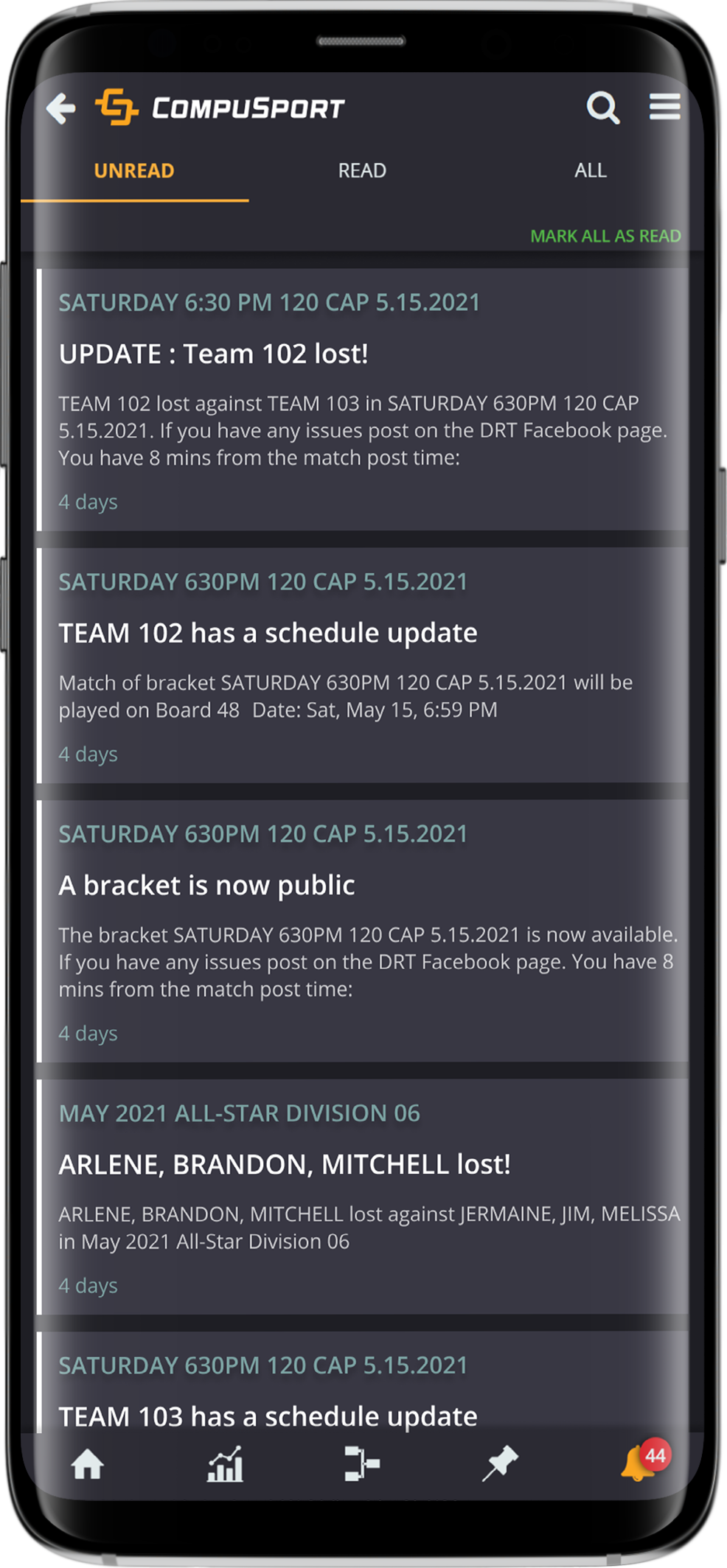Go to the home tab
Viewport: 727px width, 1568px height.
coord(87,1463)
